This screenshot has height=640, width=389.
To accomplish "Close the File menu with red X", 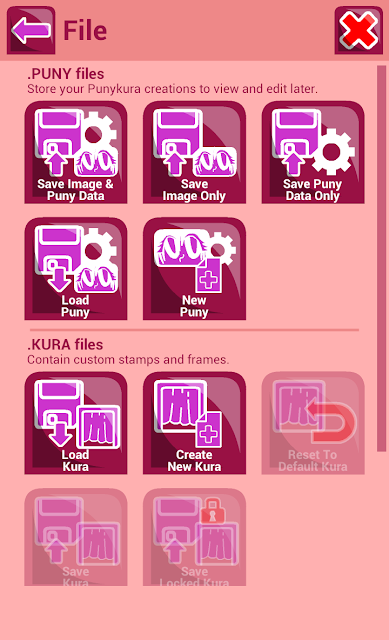I will [358, 30].
